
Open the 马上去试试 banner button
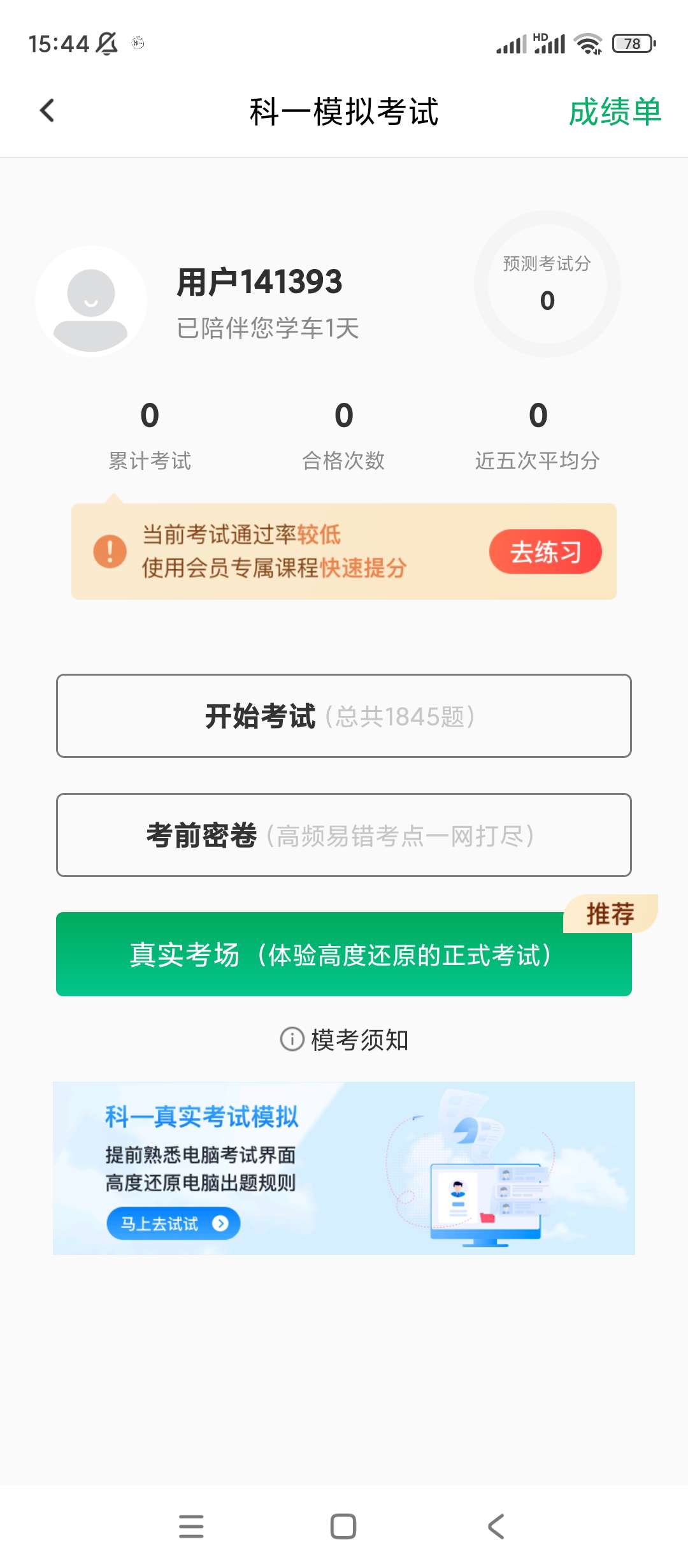(173, 1223)
